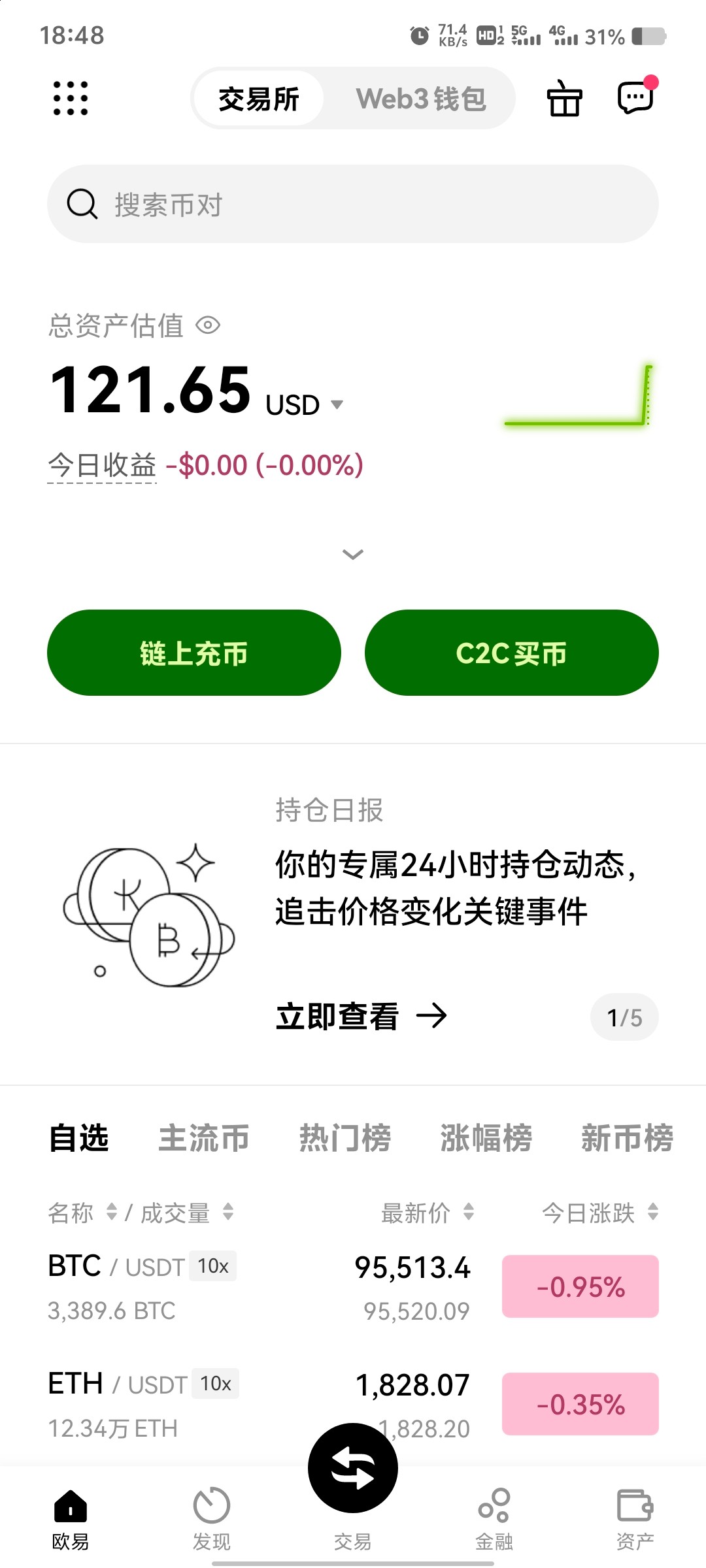Open 立即查看 for the position daily report

(361, 1017)
